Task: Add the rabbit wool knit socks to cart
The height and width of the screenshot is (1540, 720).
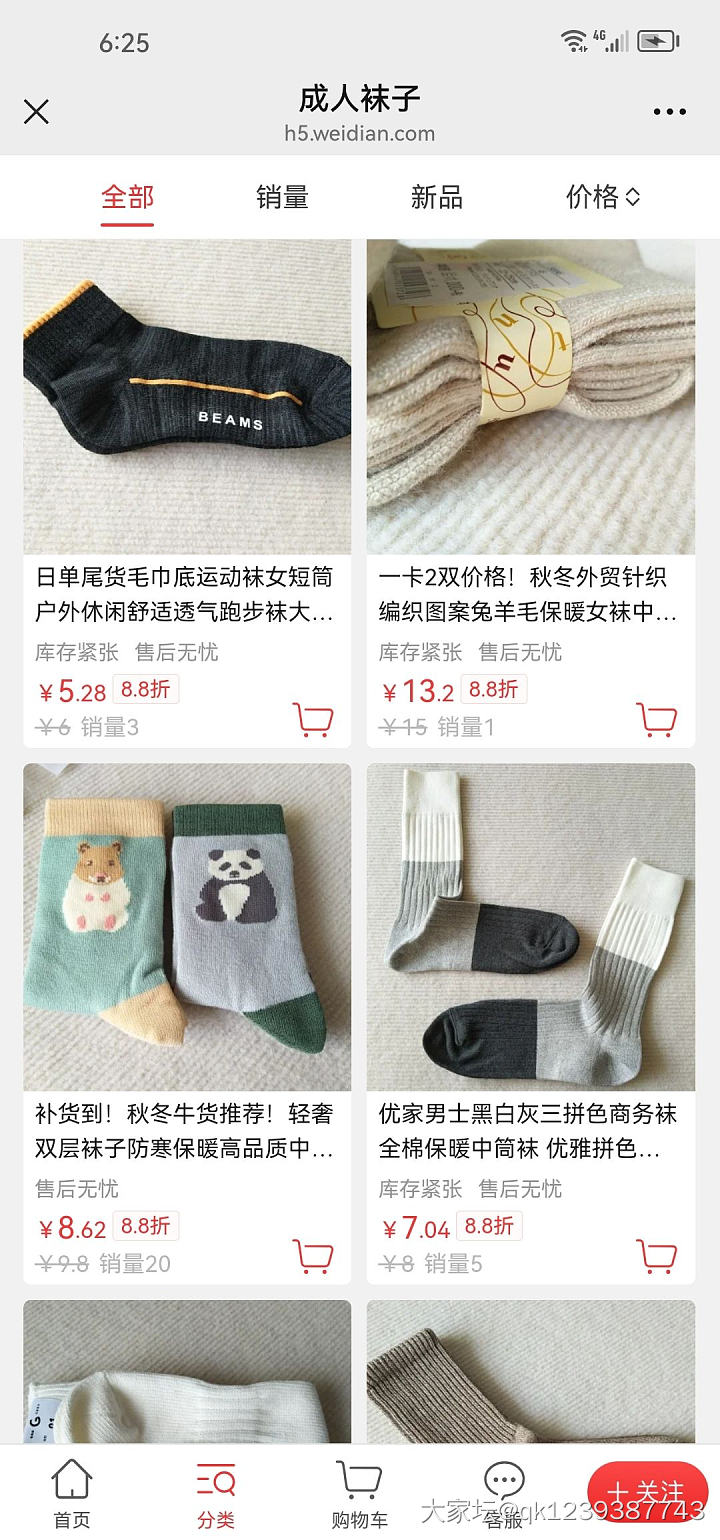Action: pos(657,718)
